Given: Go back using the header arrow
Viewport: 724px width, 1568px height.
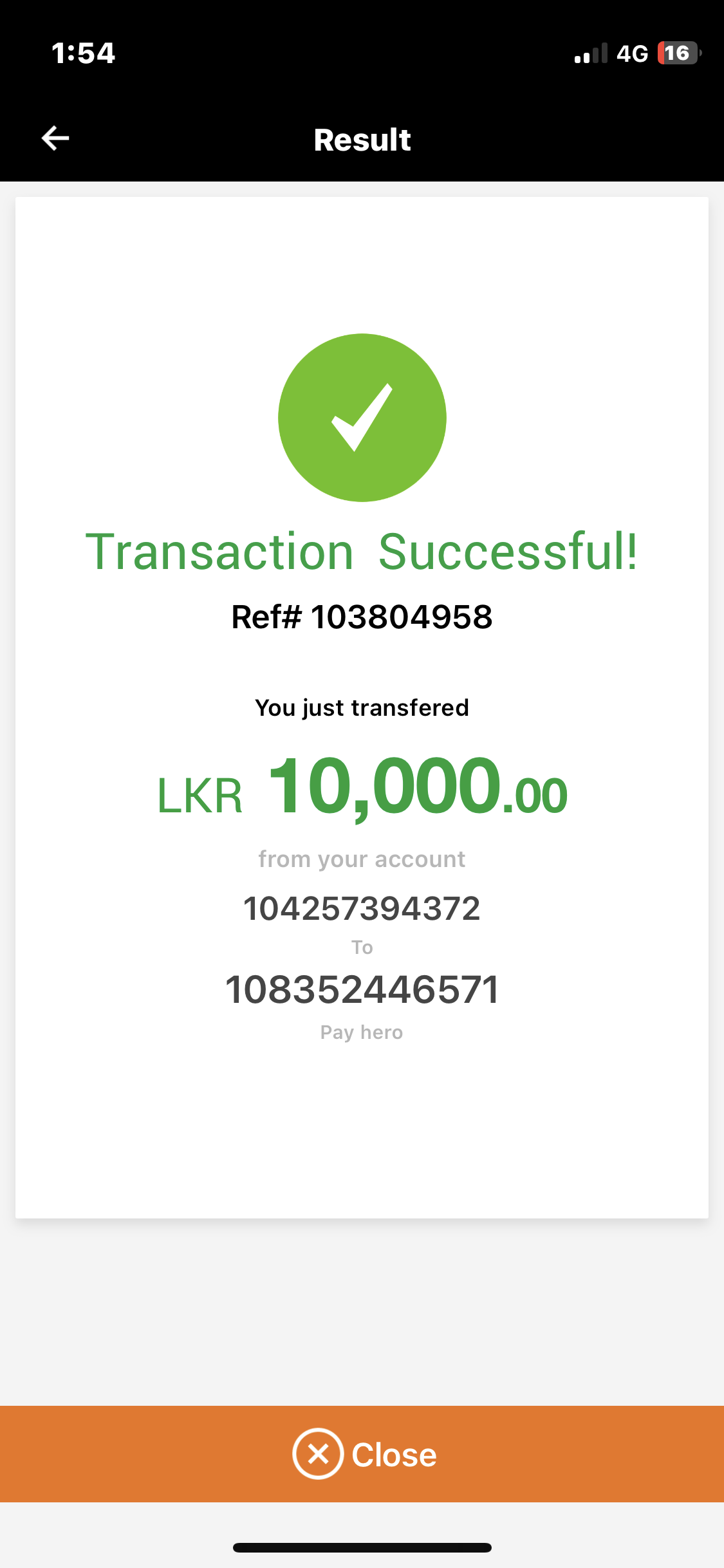Looking at the screenshot, I should tap(55, 138).
